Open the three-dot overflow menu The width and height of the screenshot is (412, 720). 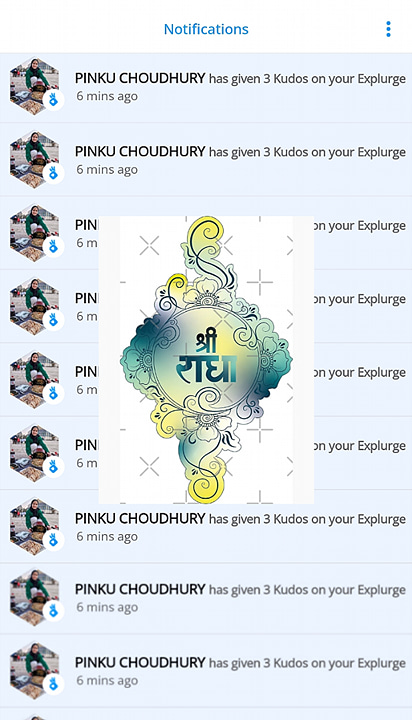(x=388, y=29)
